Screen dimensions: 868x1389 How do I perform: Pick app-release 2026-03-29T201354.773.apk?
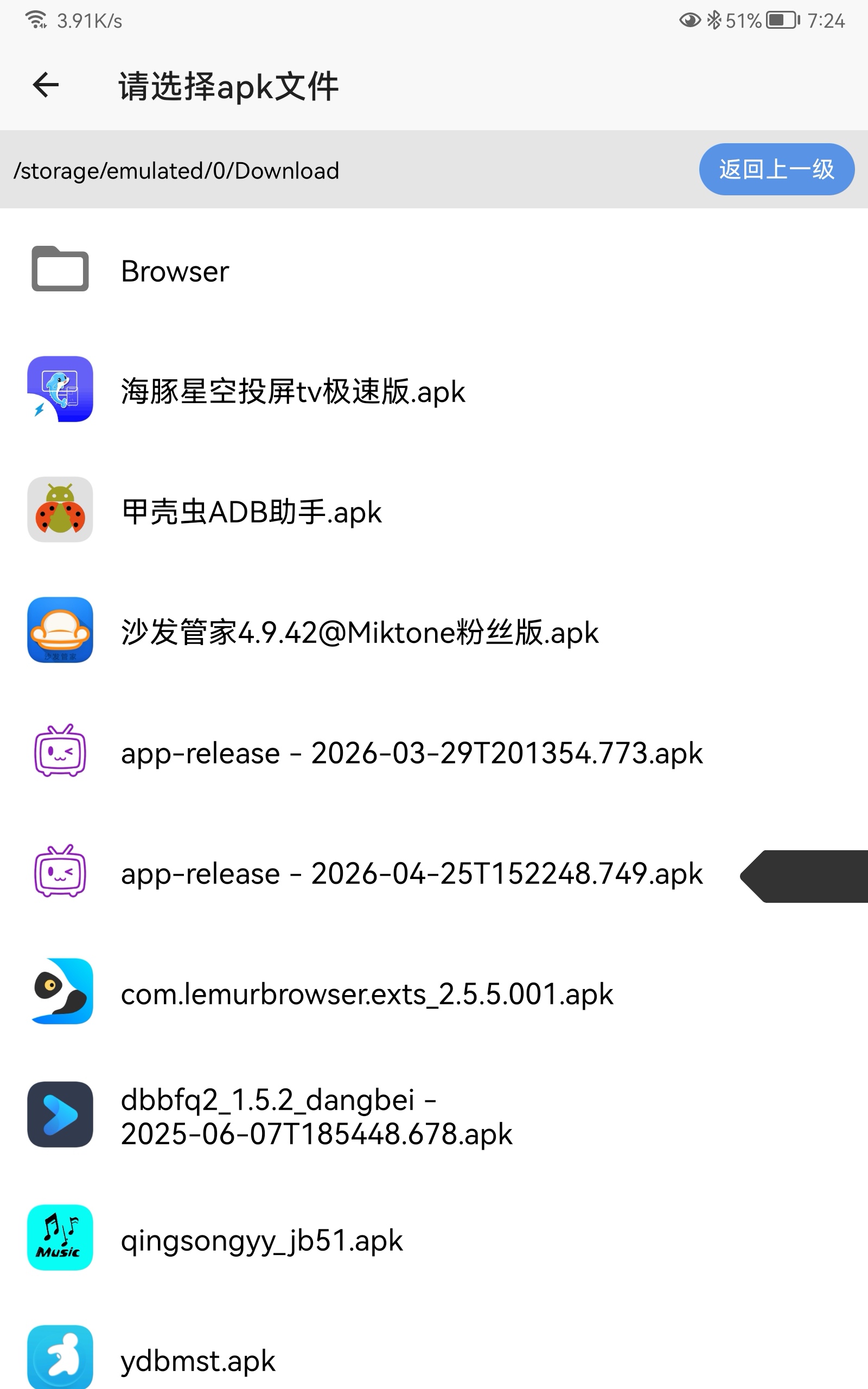point(411,753)
